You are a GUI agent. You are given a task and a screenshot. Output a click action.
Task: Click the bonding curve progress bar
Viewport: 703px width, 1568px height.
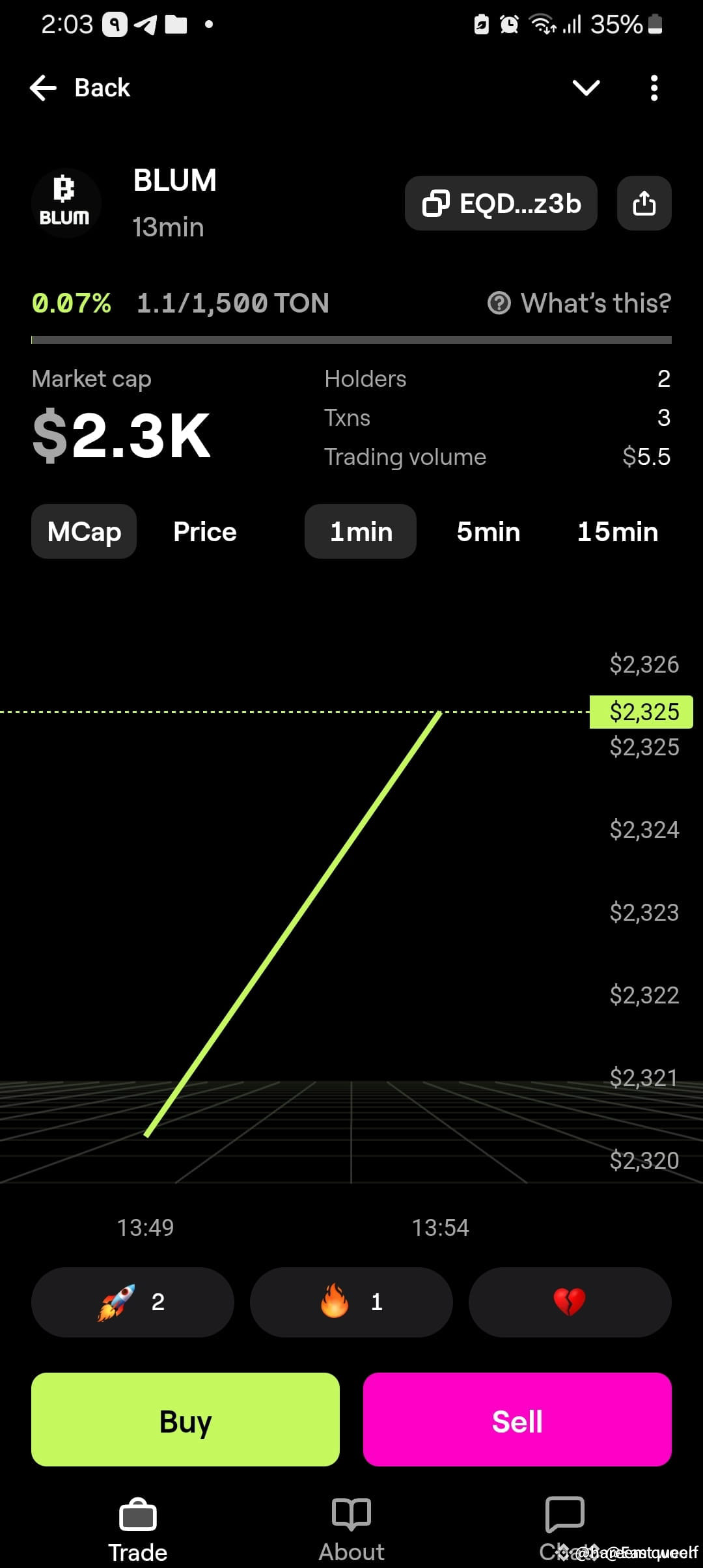click(351, 339)
